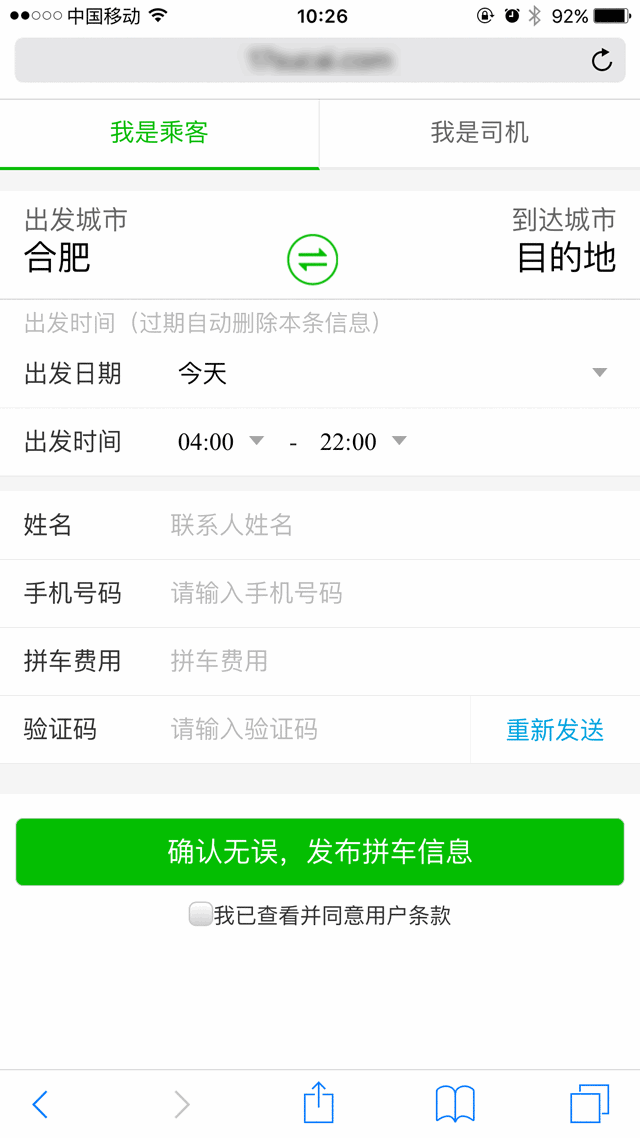Pick the destination city 目的地
This screenshot has height=1138, width=640.
(x=566, y=258)
